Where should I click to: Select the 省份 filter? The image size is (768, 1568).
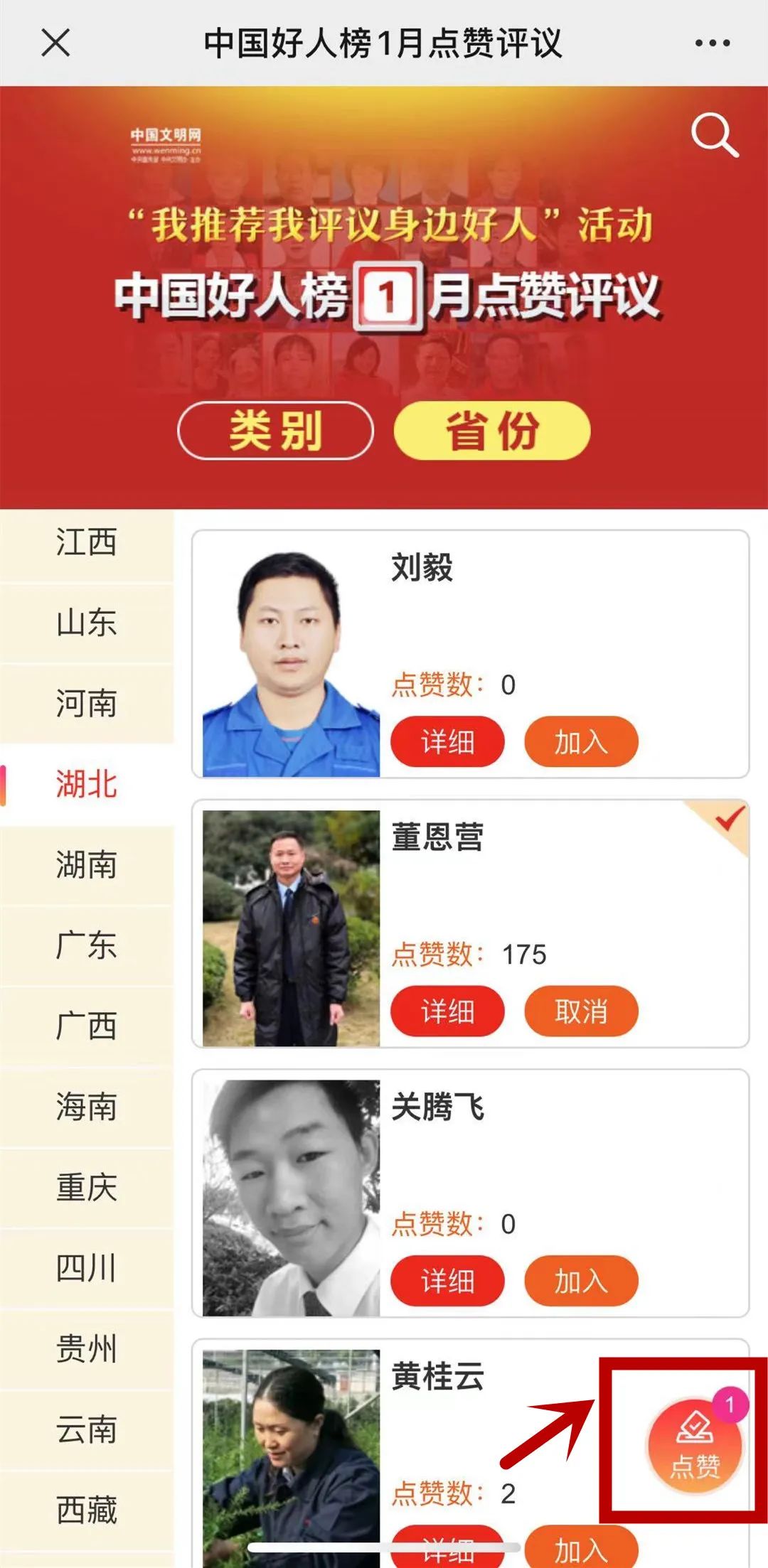pos(492,430)
